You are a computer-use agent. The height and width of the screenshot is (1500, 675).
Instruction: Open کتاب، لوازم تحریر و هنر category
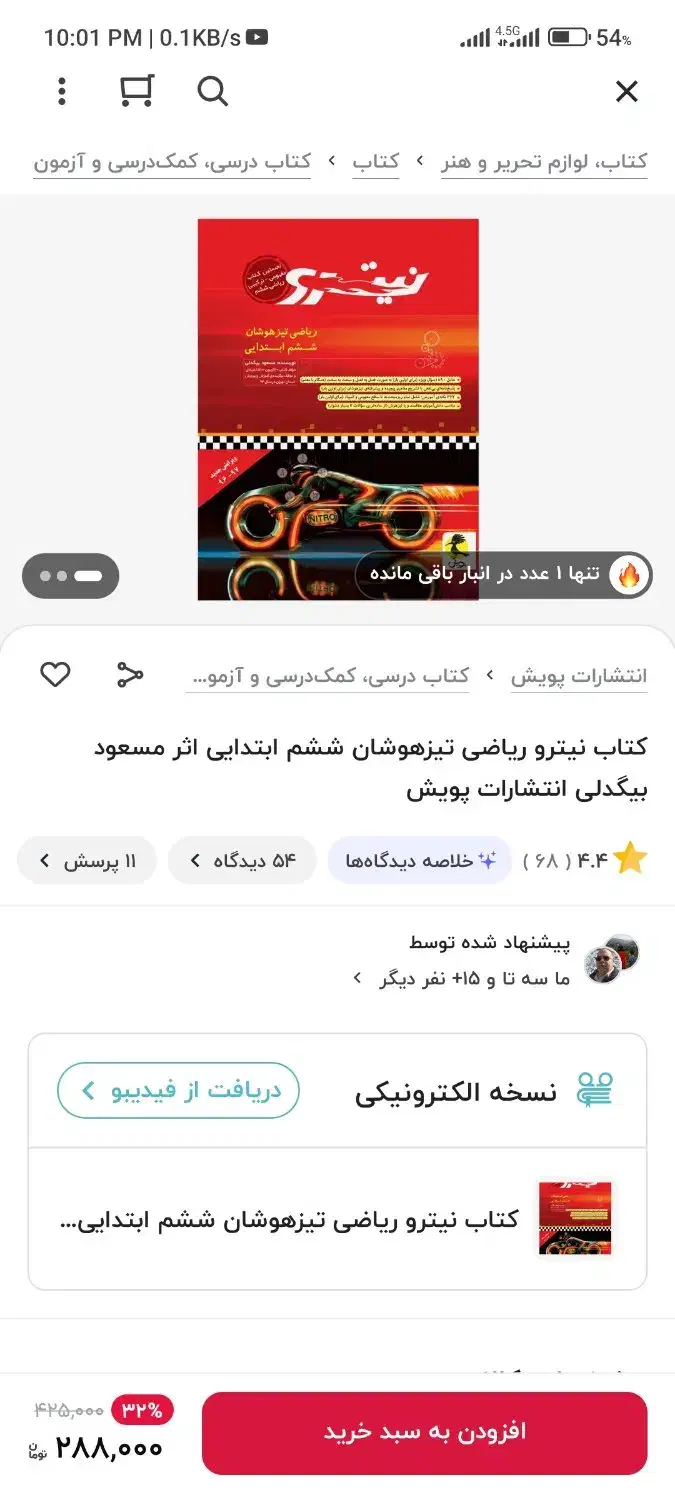click(544, 161)
